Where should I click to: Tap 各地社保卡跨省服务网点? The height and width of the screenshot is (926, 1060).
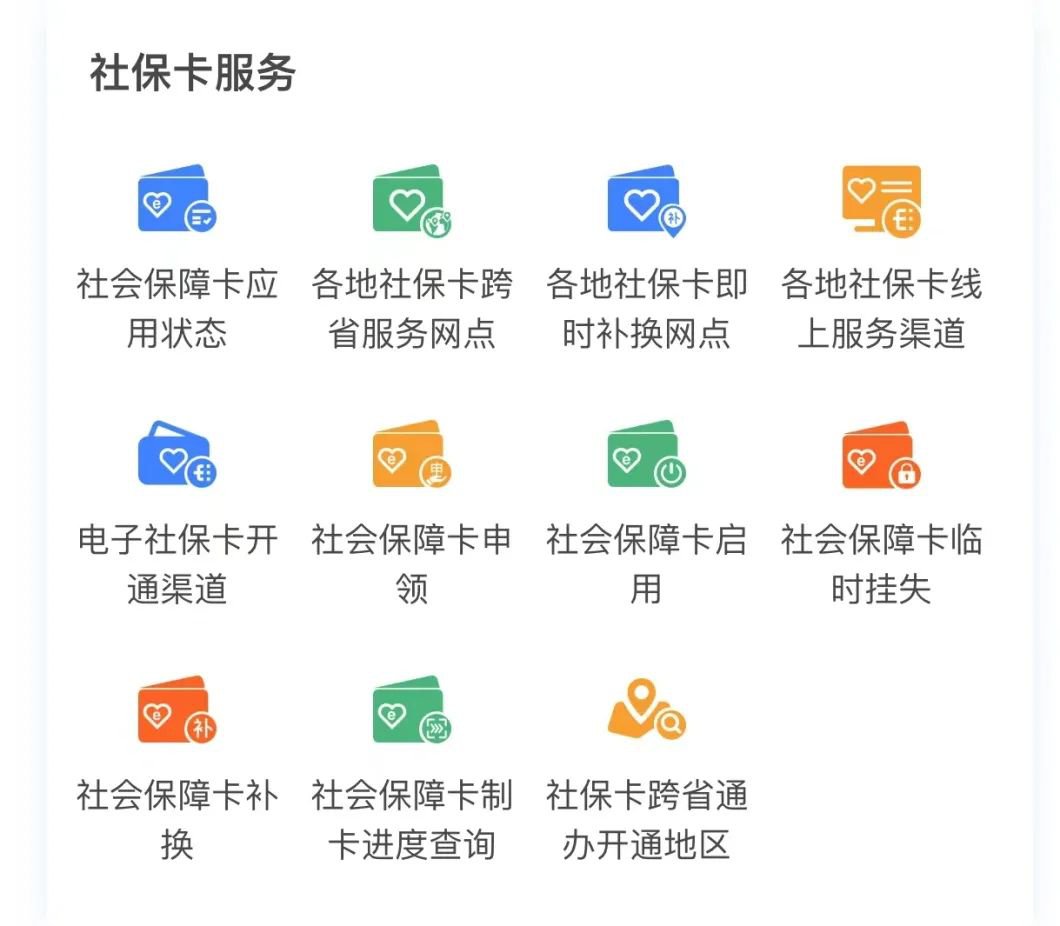(x=411, y=200)
